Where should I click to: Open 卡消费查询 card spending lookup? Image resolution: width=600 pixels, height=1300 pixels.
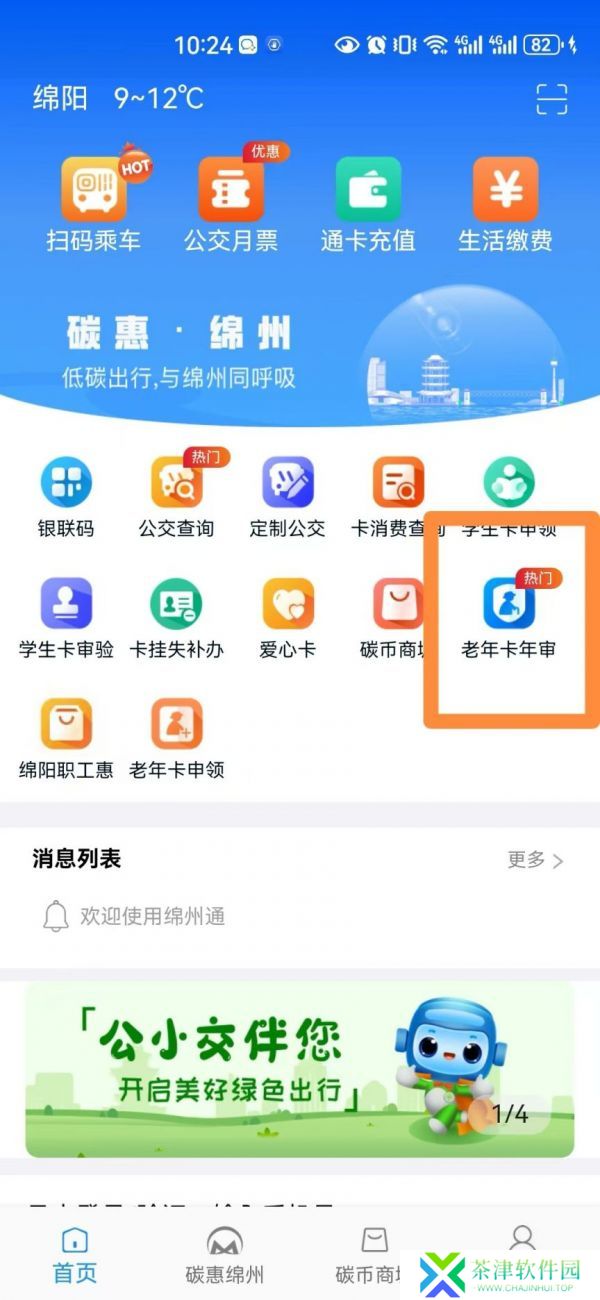click(x=398, y=497)
